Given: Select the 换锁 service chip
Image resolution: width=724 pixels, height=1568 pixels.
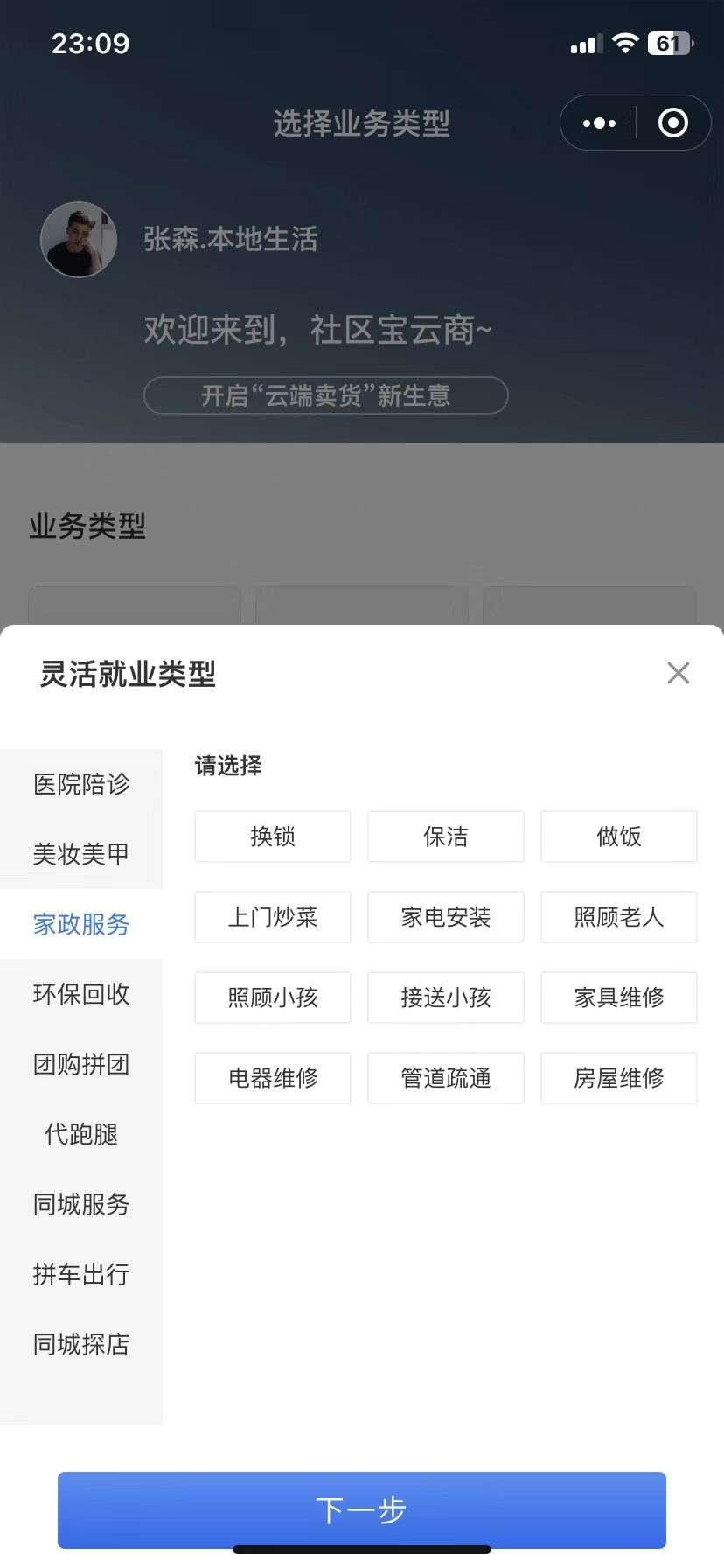Looking at the screenshot, I should 273,836.
